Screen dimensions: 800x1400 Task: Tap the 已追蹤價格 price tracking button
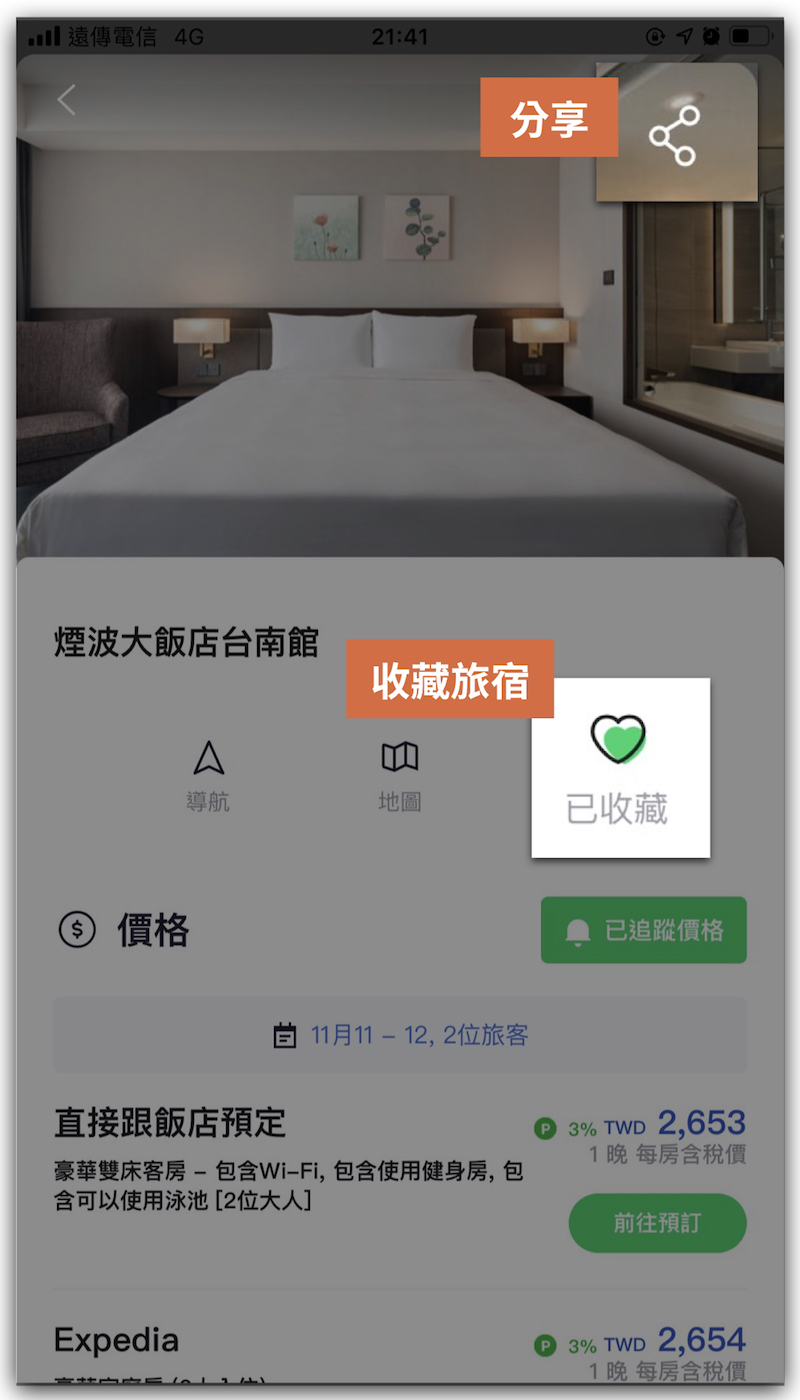pos(644,930)
